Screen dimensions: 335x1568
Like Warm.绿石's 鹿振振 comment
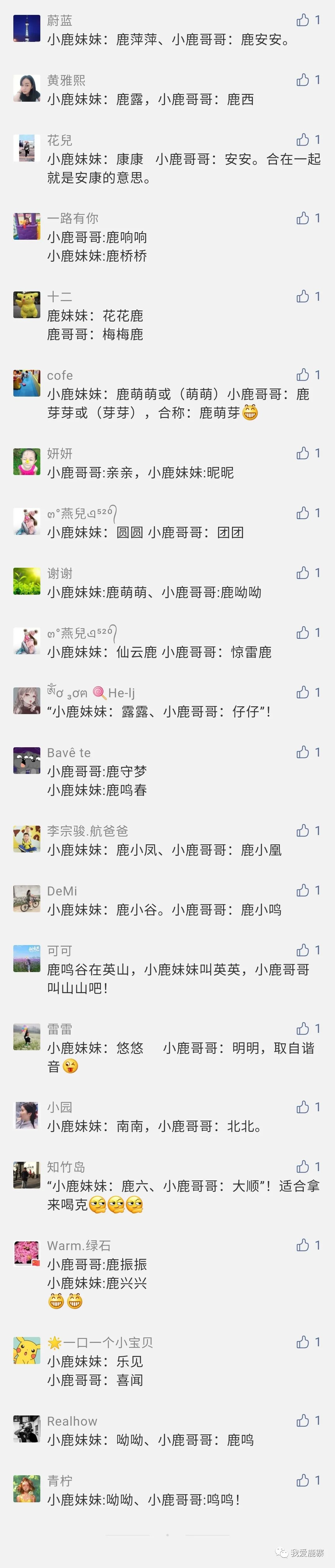[303, 1246]
